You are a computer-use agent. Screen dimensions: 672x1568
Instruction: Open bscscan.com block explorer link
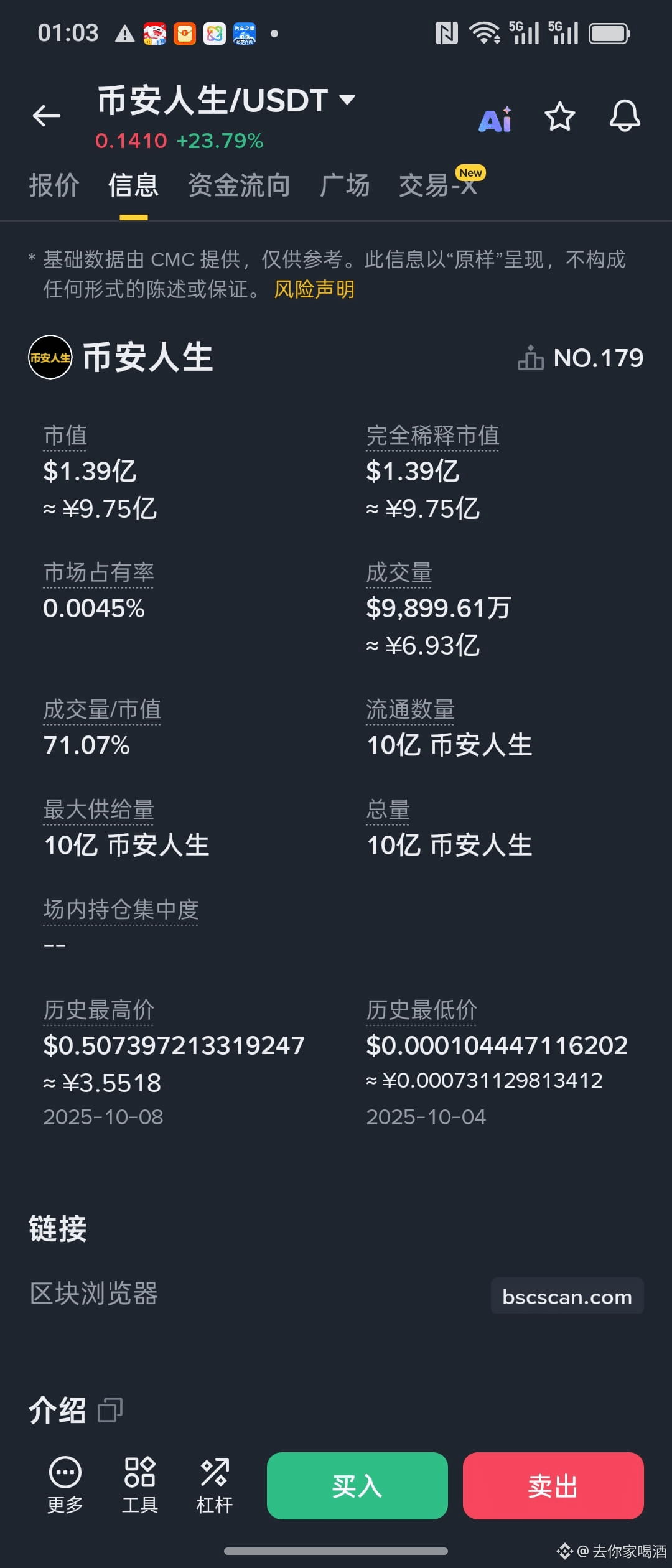(x=566, y=1297)
